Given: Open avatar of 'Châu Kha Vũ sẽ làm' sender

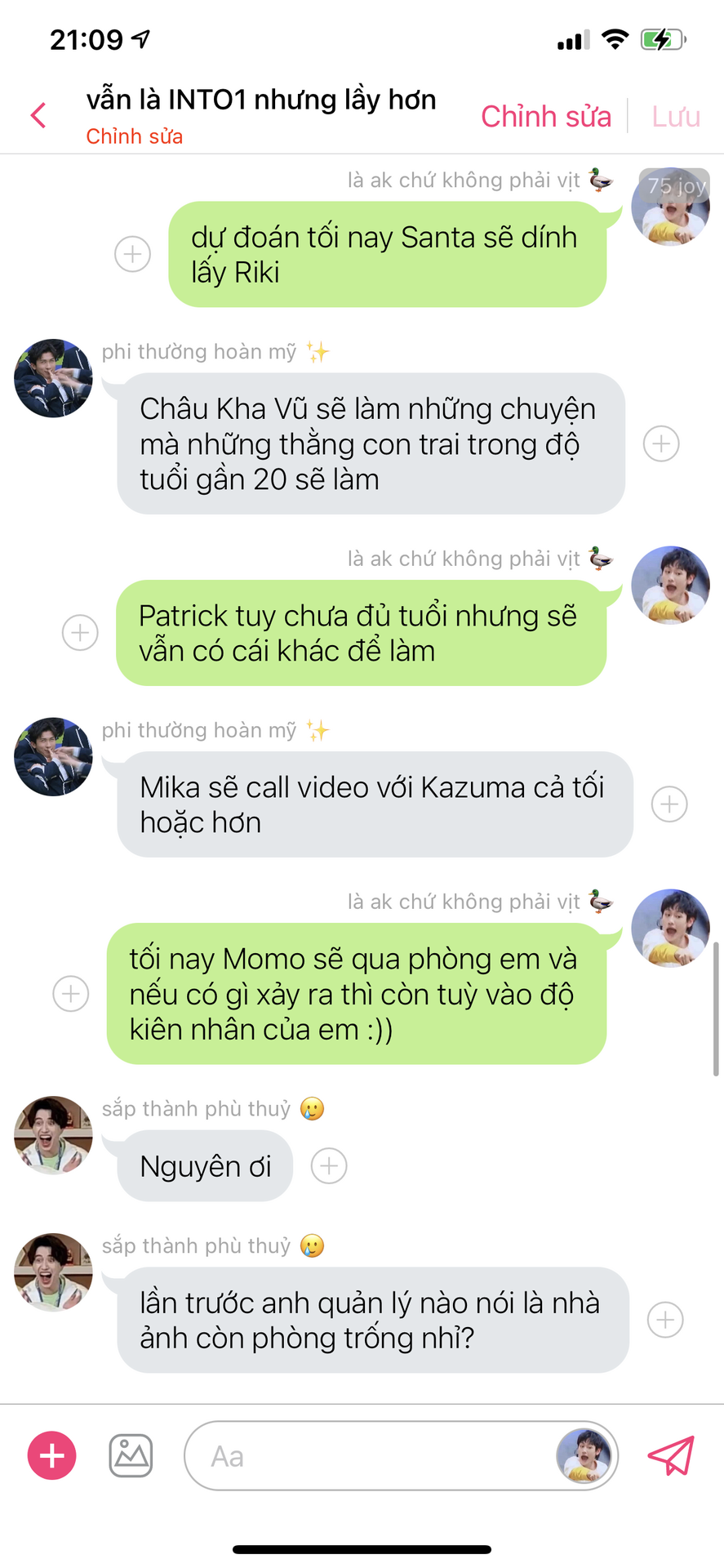Looking at the screenshot, I should tap(53, 378).
